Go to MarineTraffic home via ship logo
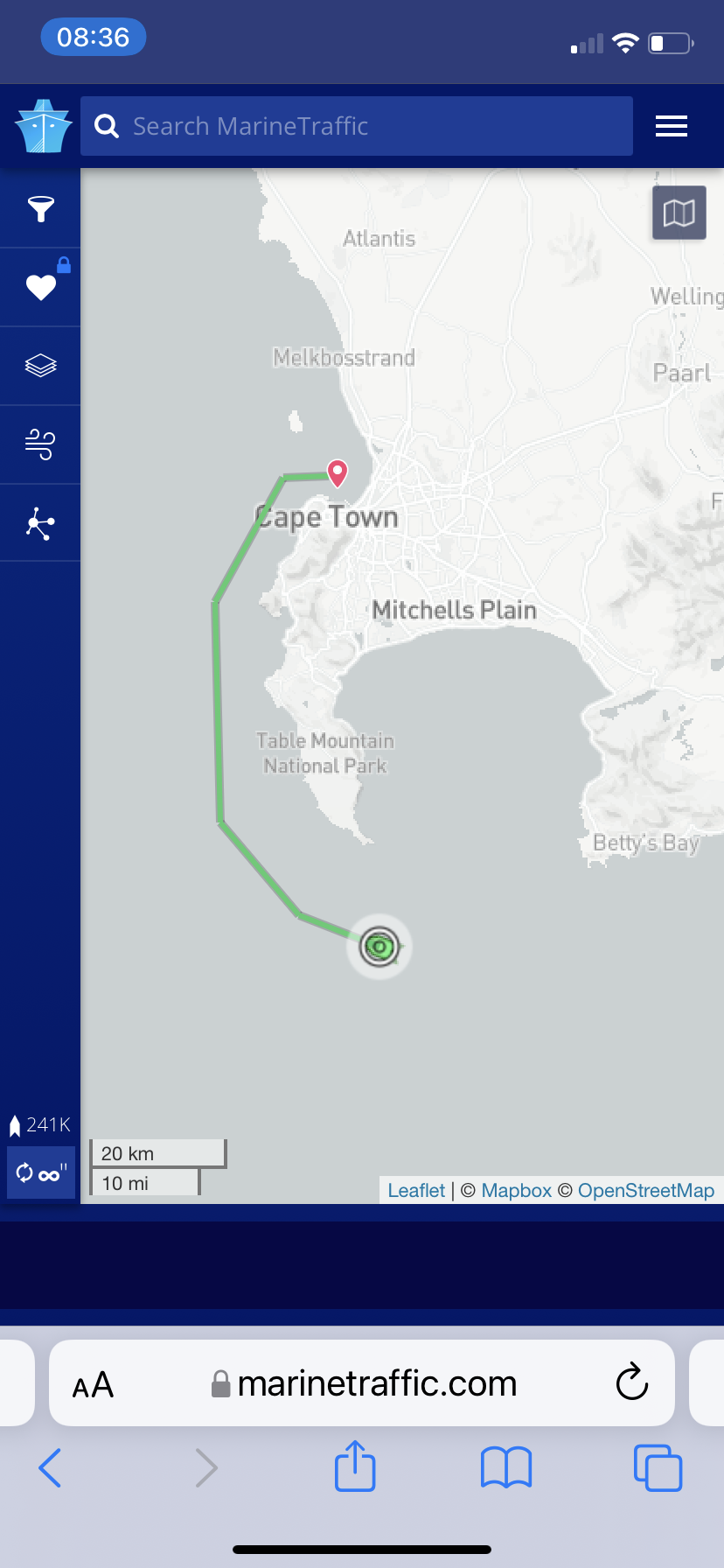Image resolution: width=724 pixels, height=1568 pixels. pyautogui.click(x=43, y=127)
